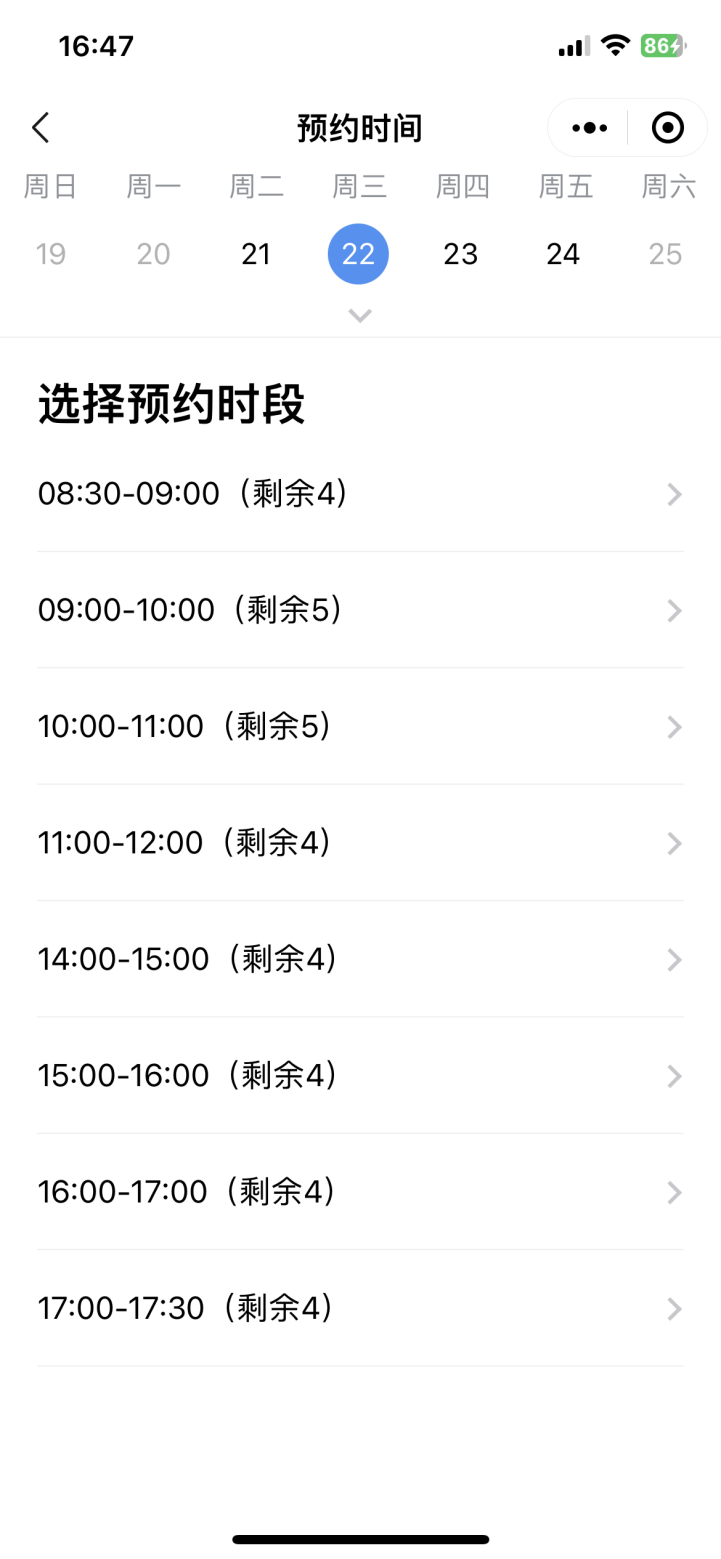Choose date 24 on the calendar
721x1559 pixels.
pyautogui.click(x=563, y=254)
